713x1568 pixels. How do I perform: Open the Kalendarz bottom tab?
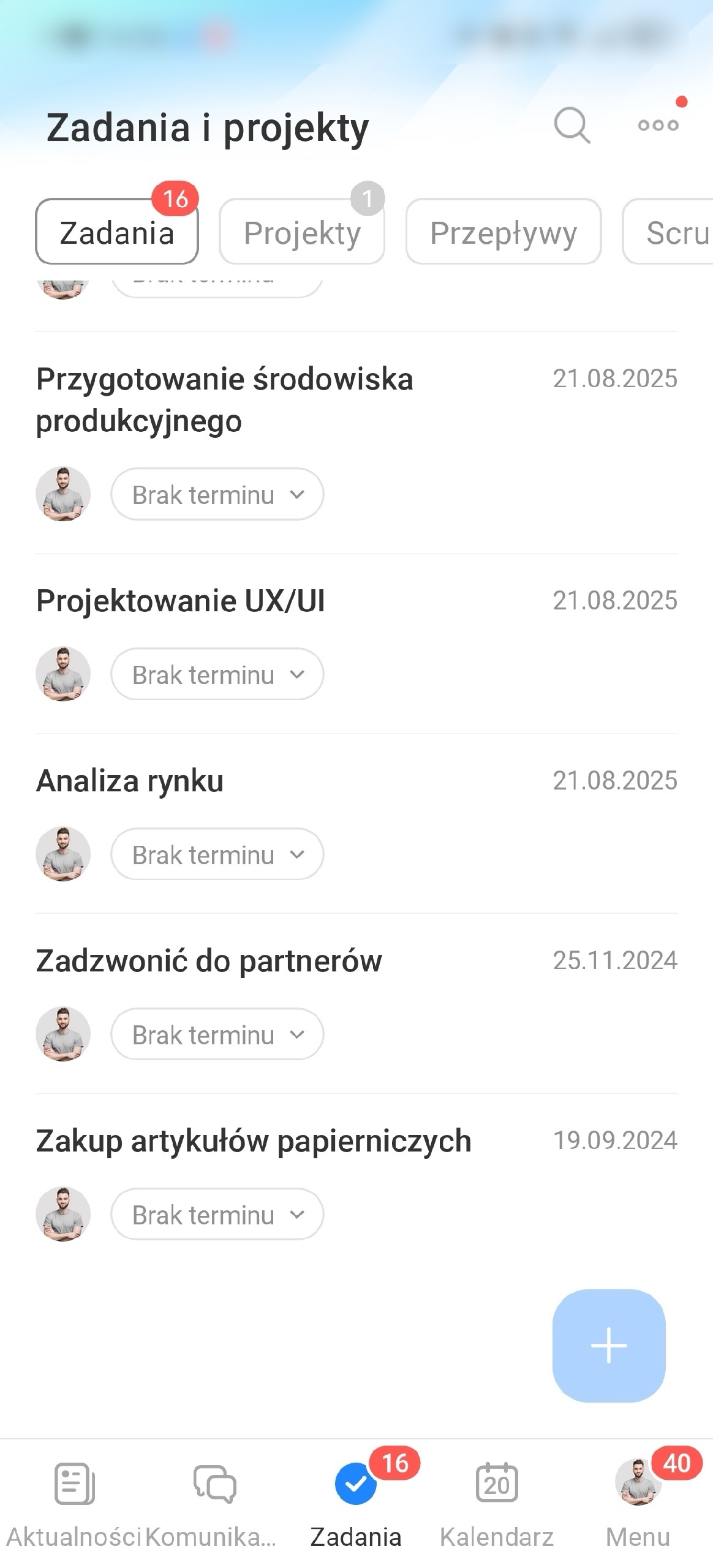pos(496,1500)
